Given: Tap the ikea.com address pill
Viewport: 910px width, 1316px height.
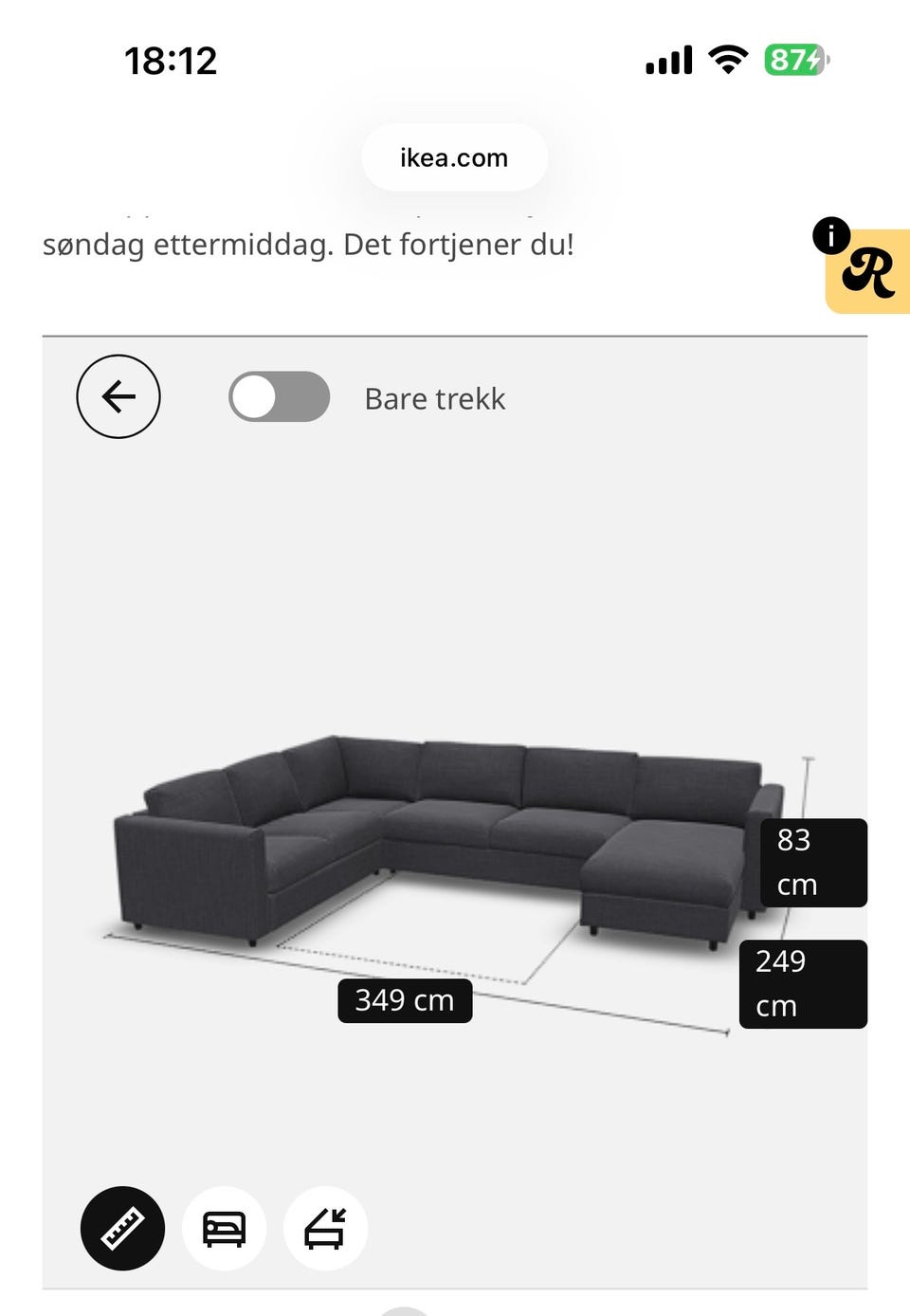Looking at the screenshot, I should click(453, 157).
